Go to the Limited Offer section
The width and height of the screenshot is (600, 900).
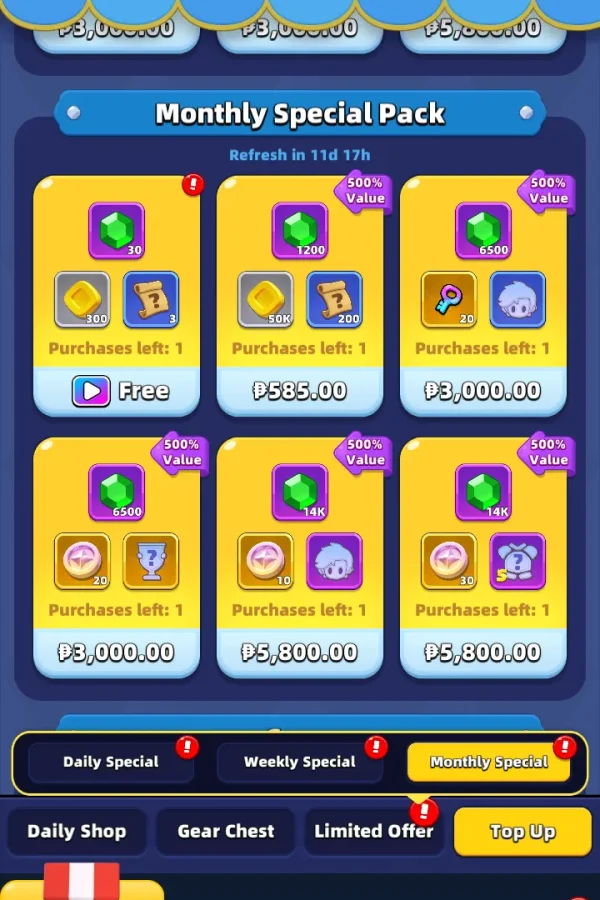[x=373, y=831]
